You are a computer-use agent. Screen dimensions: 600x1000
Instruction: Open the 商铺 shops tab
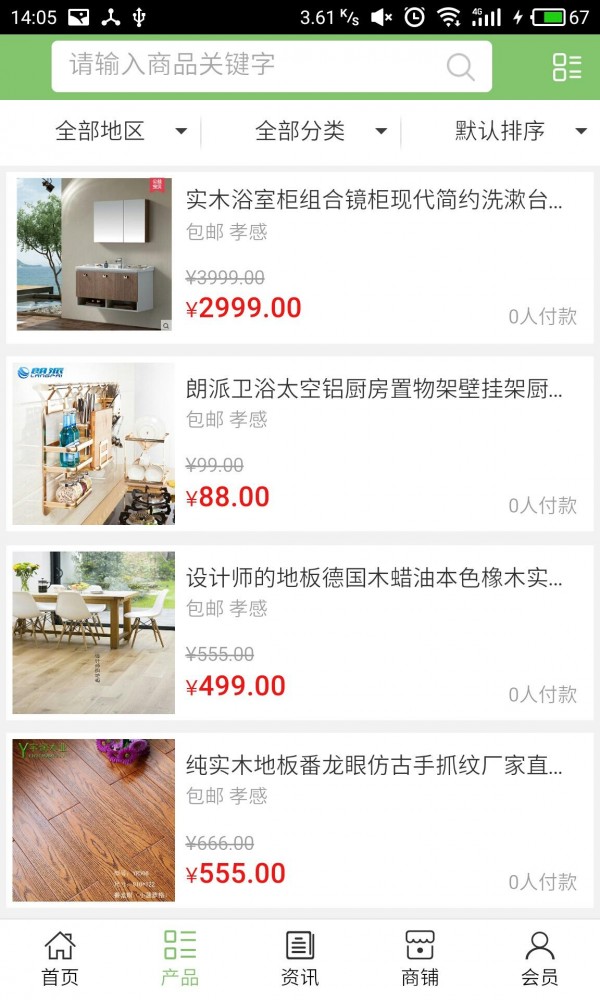click(x=420, y=958)
